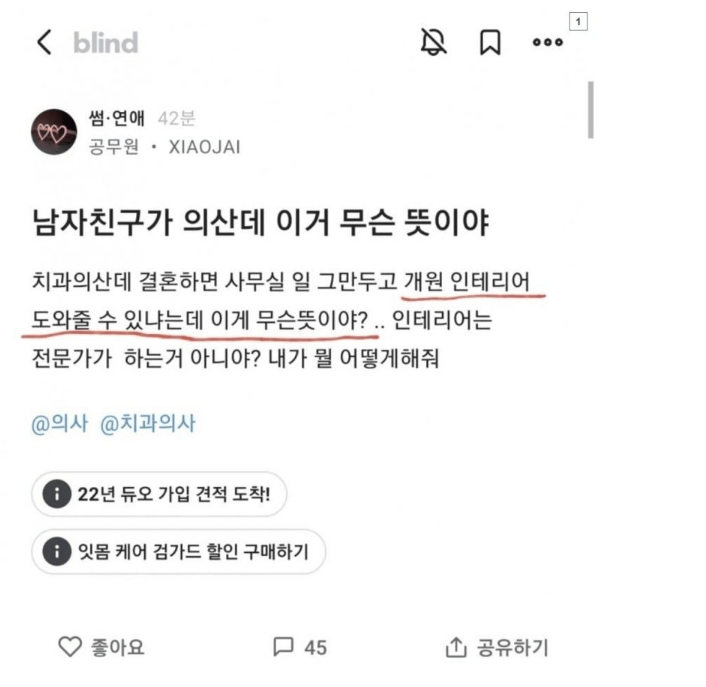Open the three-dot overflow menu
Image resolution: width=706 pixels, height=687 pixels.
pos(548,43)
